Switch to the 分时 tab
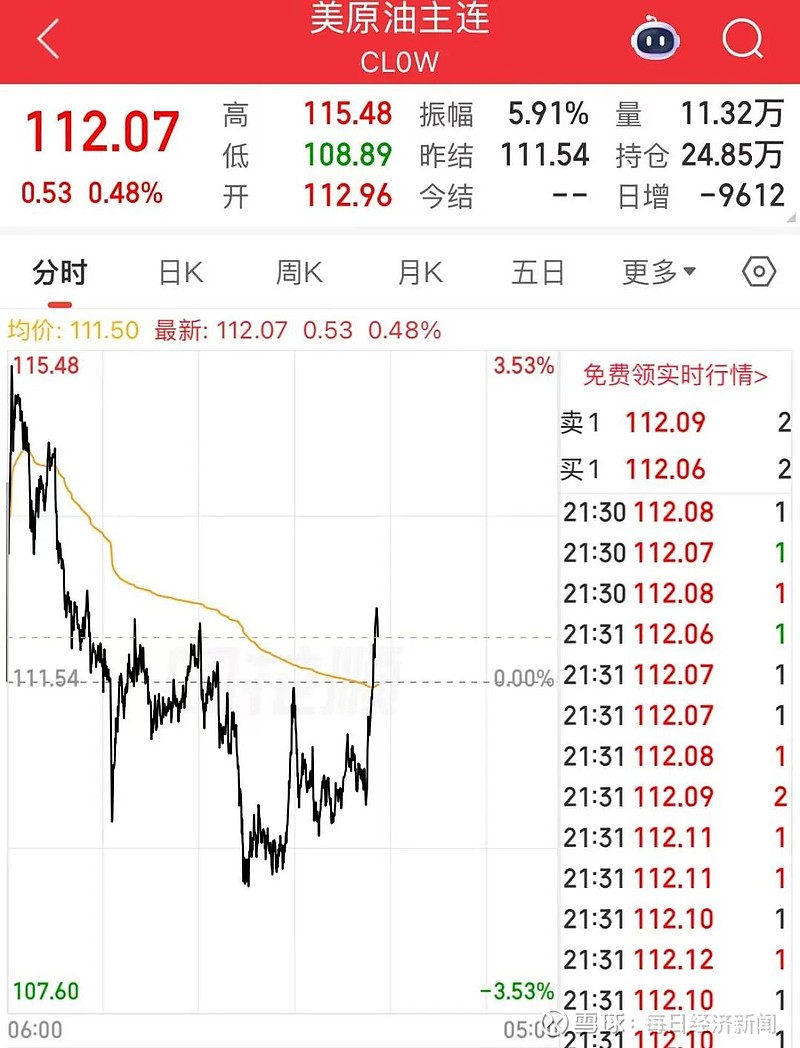Screen dimensions: 800x1048 pos(60,272)
